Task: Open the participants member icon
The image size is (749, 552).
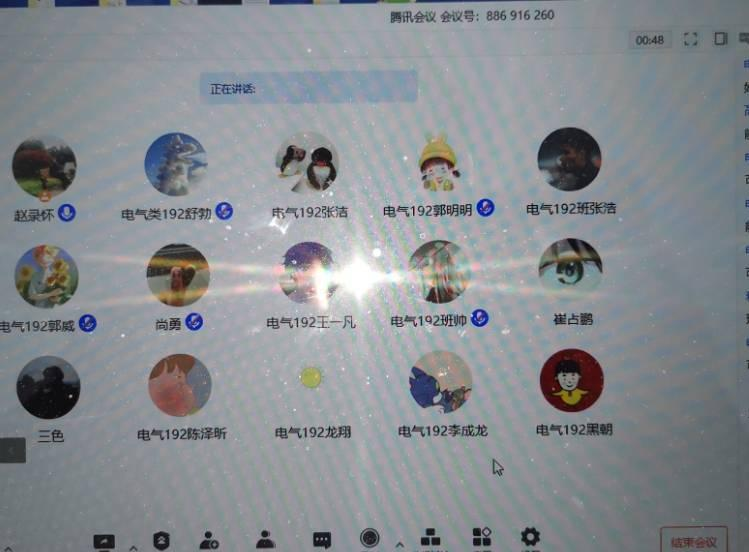Action: pos(265,539)
